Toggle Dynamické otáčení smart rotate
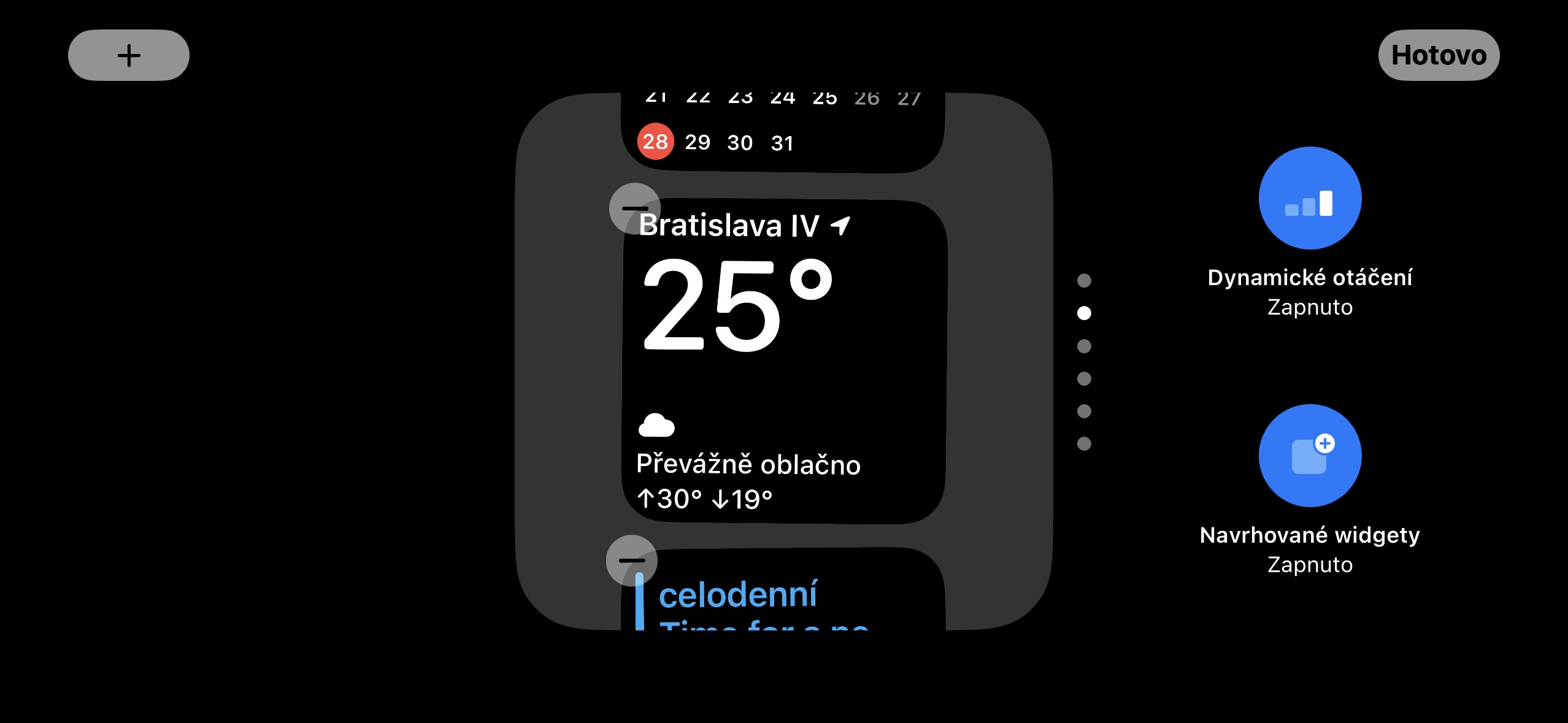Viewport: 1568px width, 723px height. pos(1310,198)
